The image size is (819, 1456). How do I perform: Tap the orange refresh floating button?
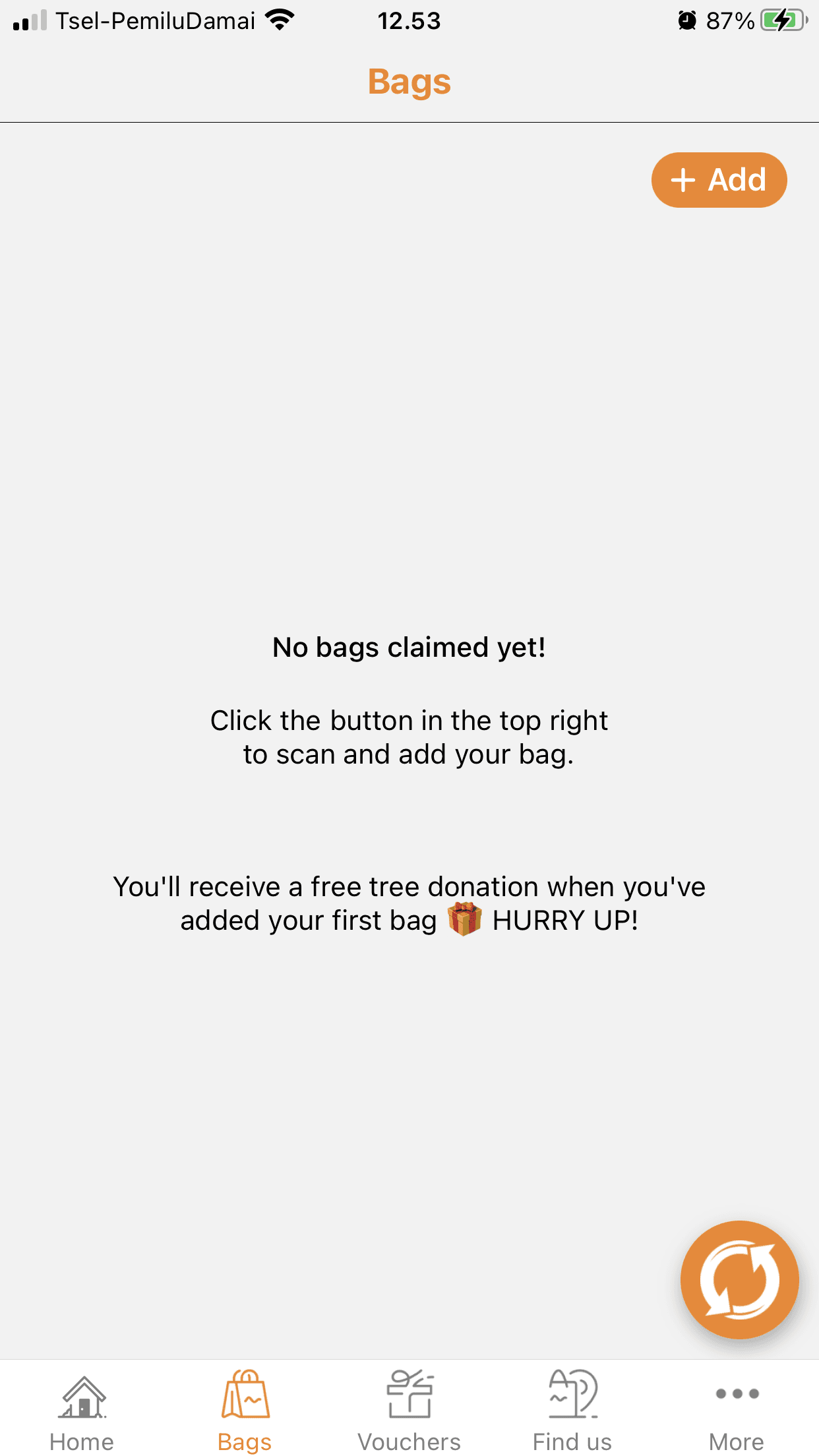pos(739,1279)
